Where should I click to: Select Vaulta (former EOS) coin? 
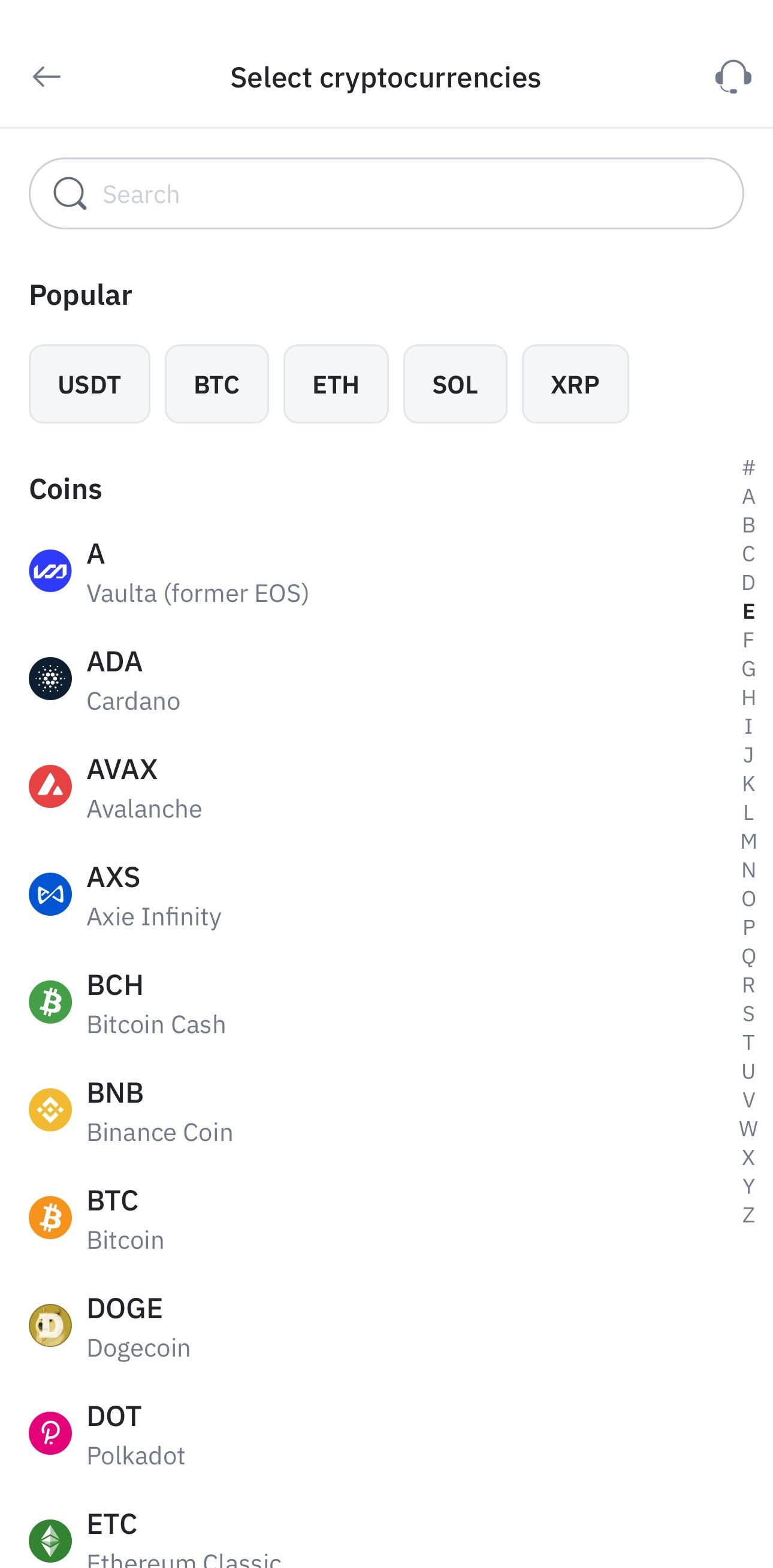[366, 571]
